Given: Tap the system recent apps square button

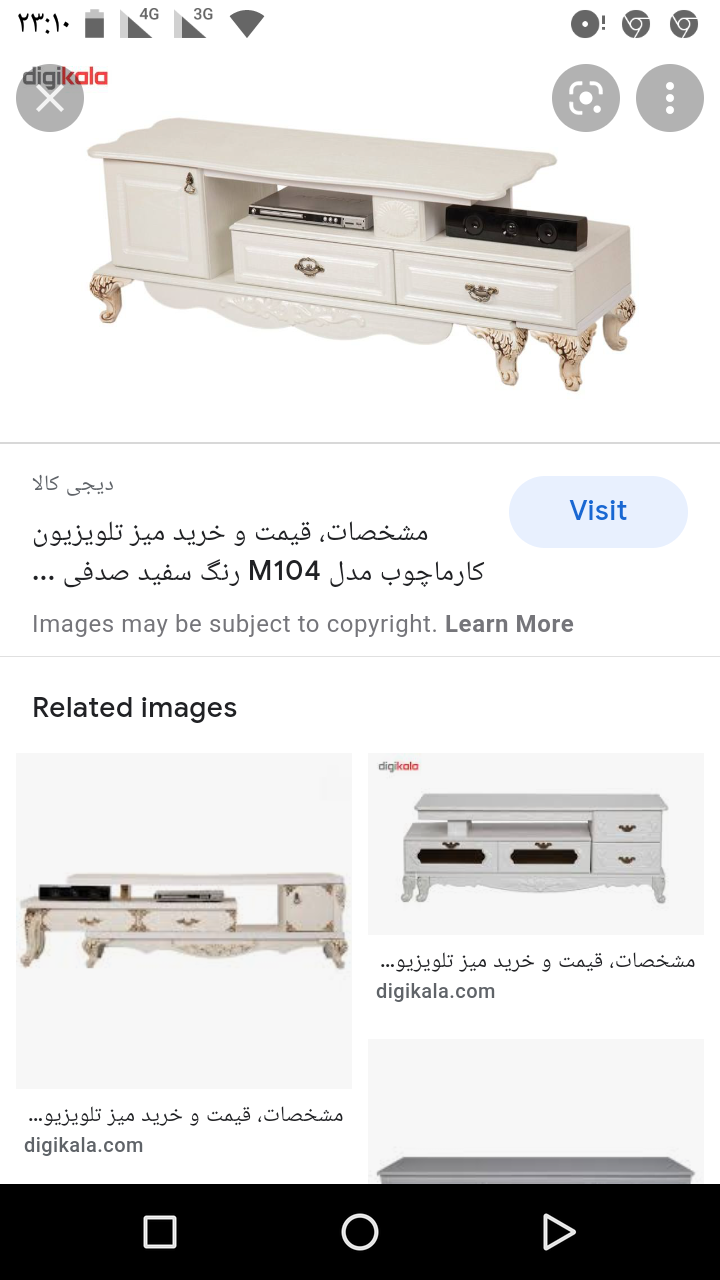Looking at the screenshot, I should (160, 1232).
